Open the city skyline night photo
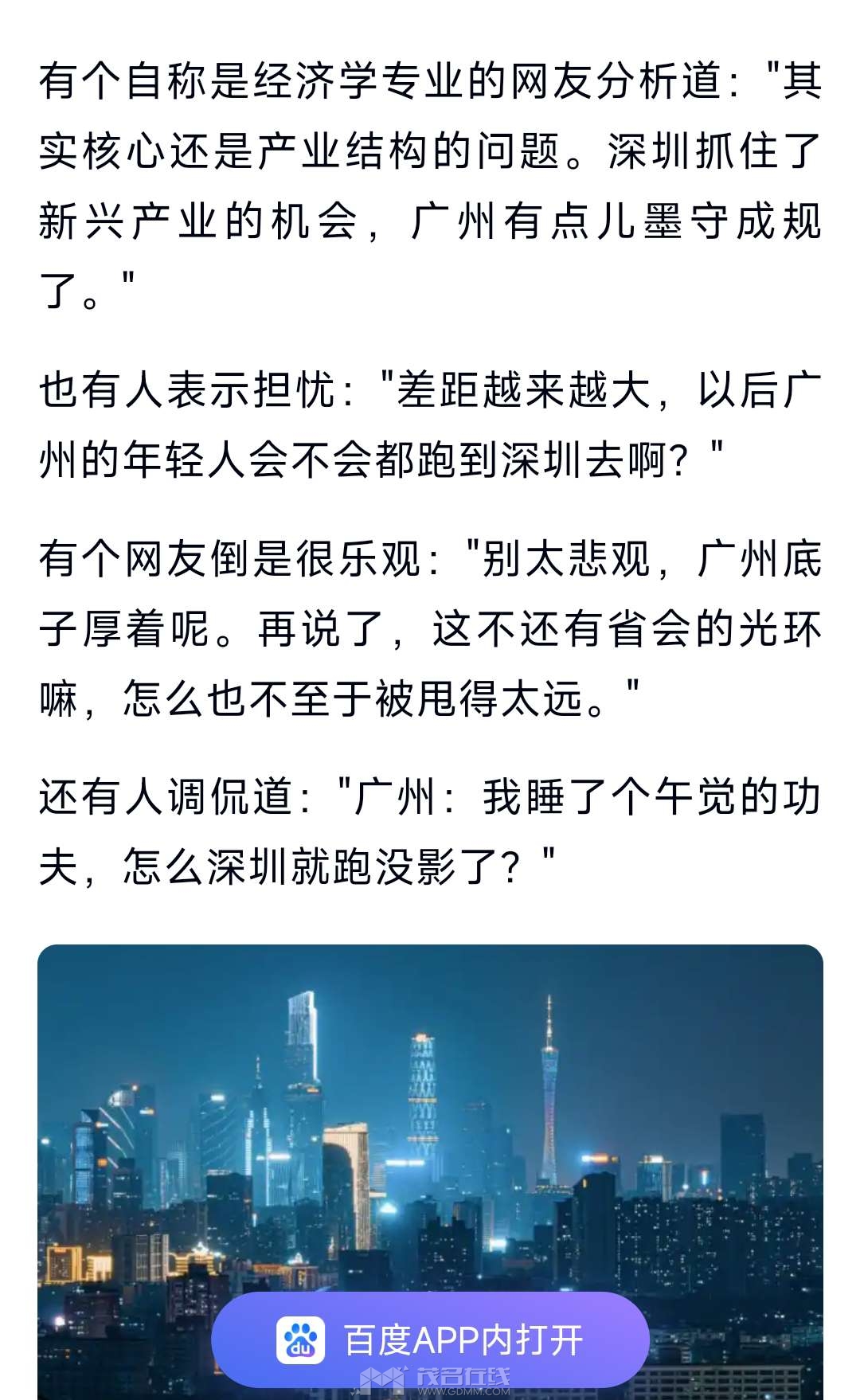 tap(430, 1115)
